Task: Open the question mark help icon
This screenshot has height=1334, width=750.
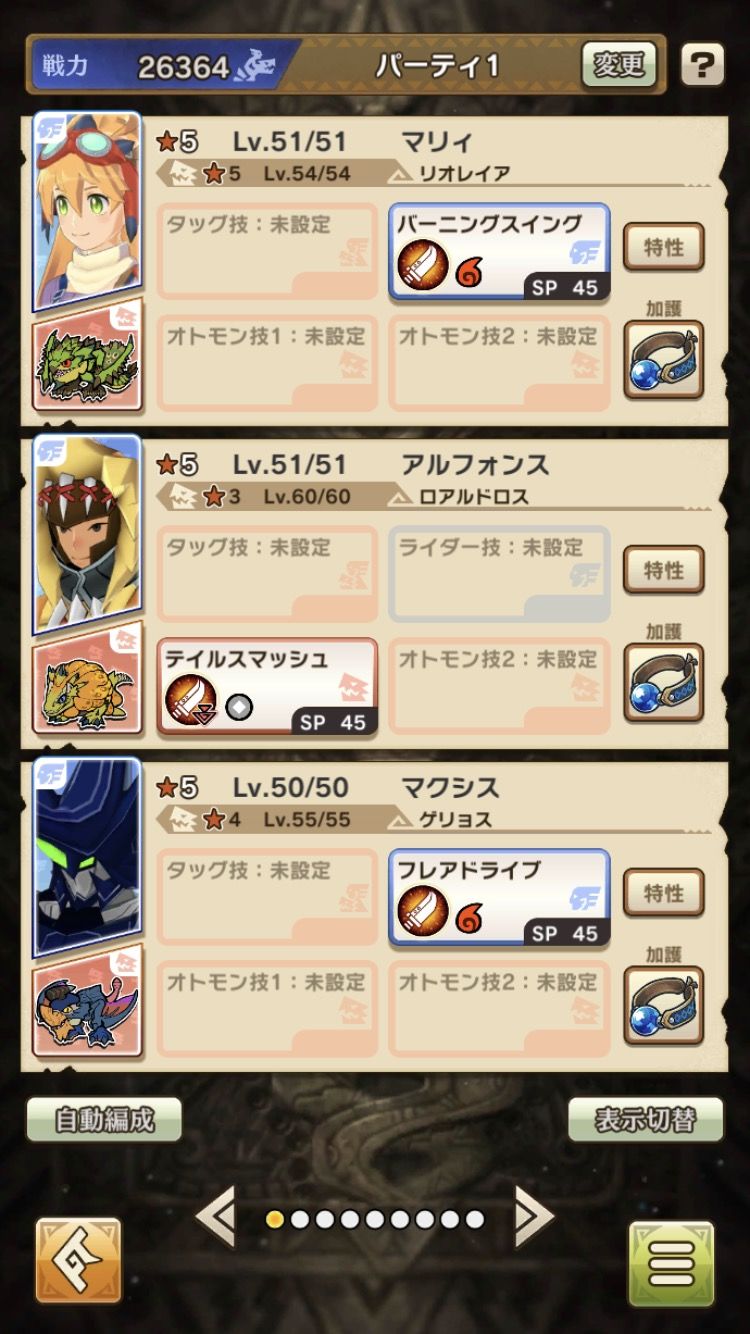Action: pos(702,66)
